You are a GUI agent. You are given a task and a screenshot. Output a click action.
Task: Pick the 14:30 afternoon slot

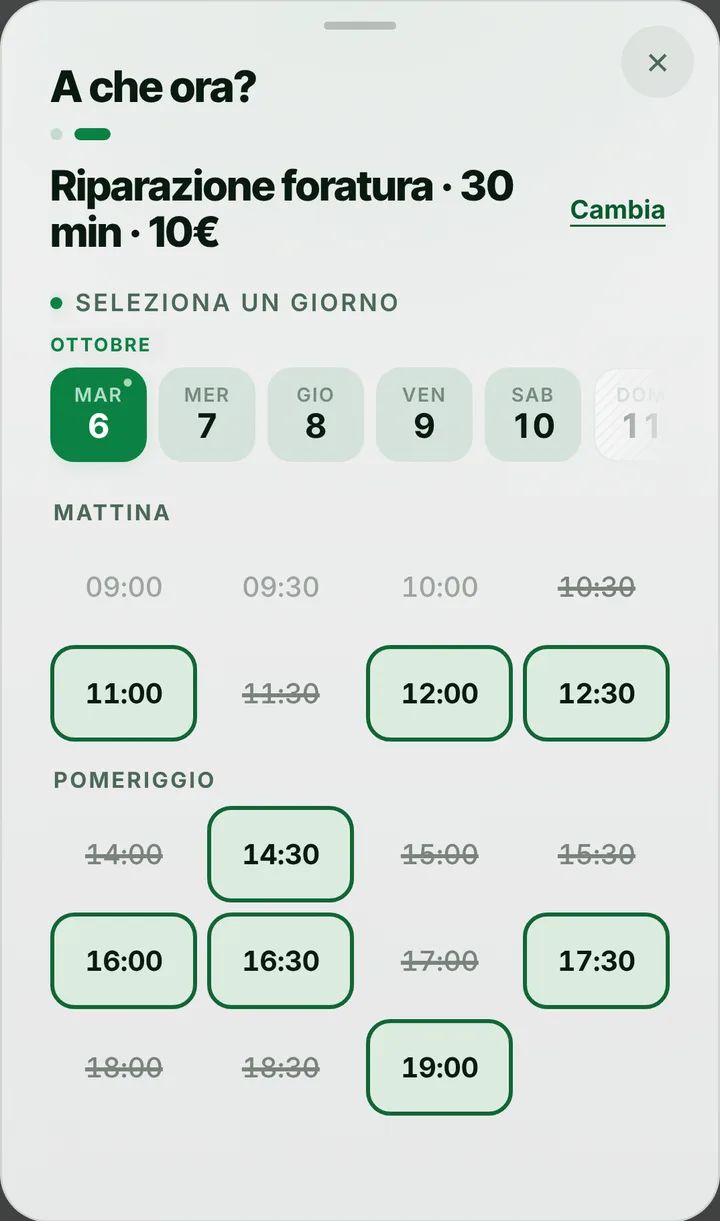click(281, 854)
